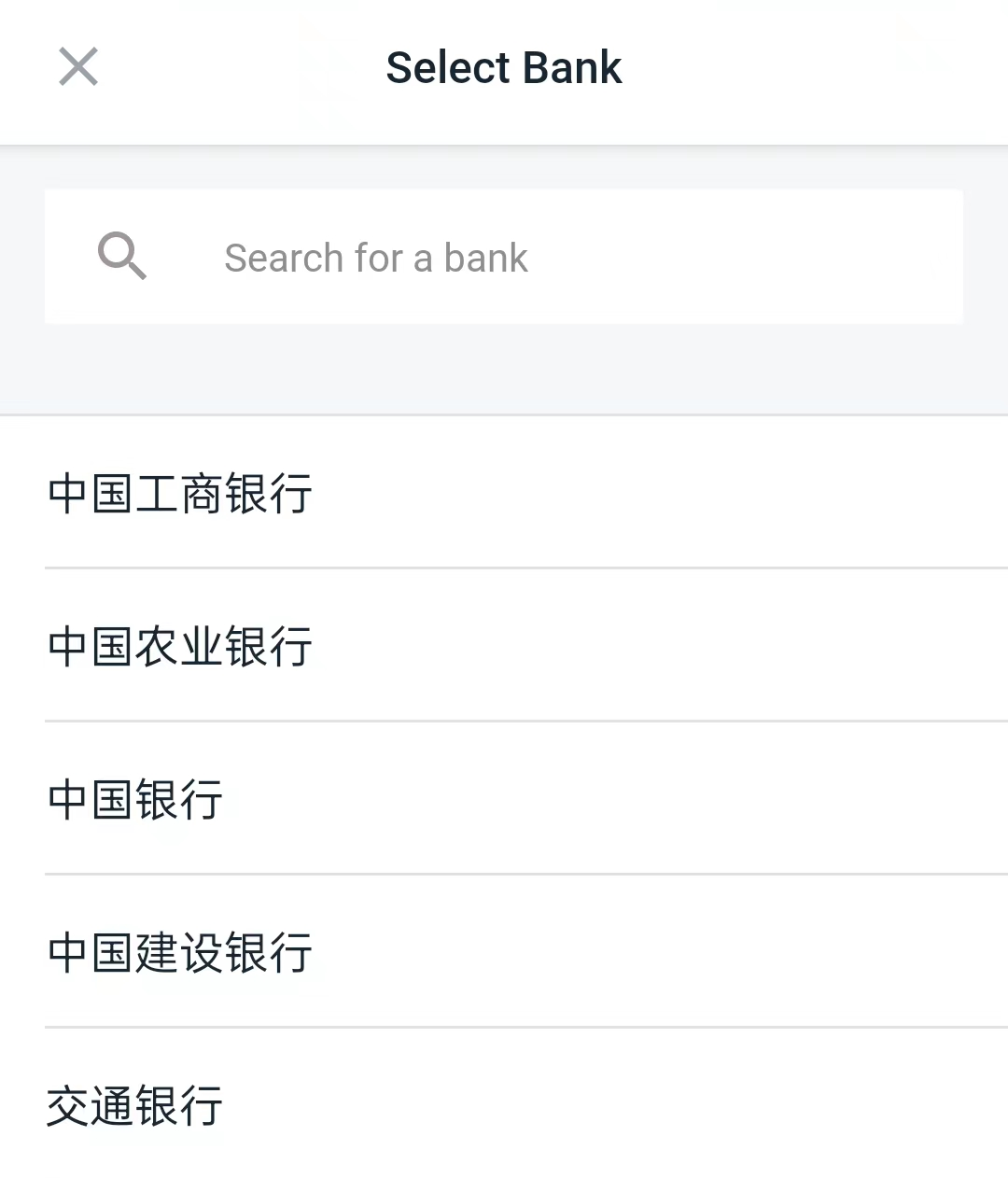Pick 中国银行 from the bank list

[134, 799]
